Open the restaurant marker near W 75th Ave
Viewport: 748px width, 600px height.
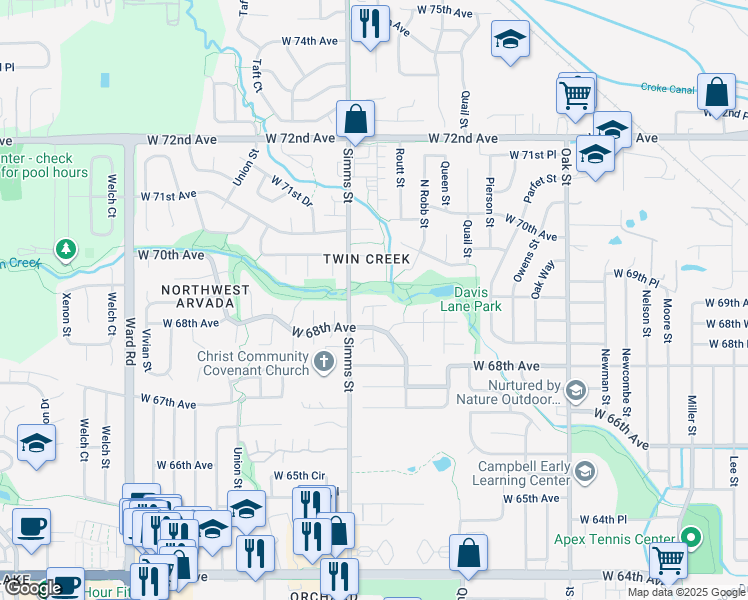[370, 25]
